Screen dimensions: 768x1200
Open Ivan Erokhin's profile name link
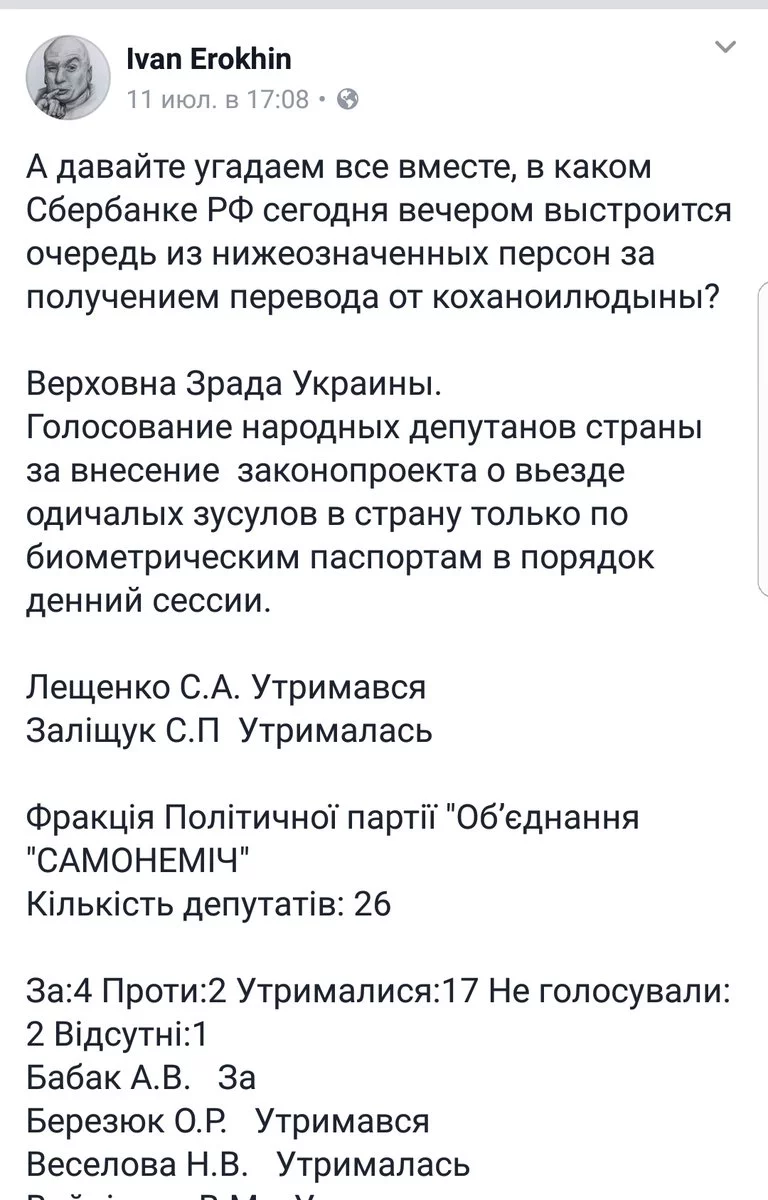coord(209,59)
